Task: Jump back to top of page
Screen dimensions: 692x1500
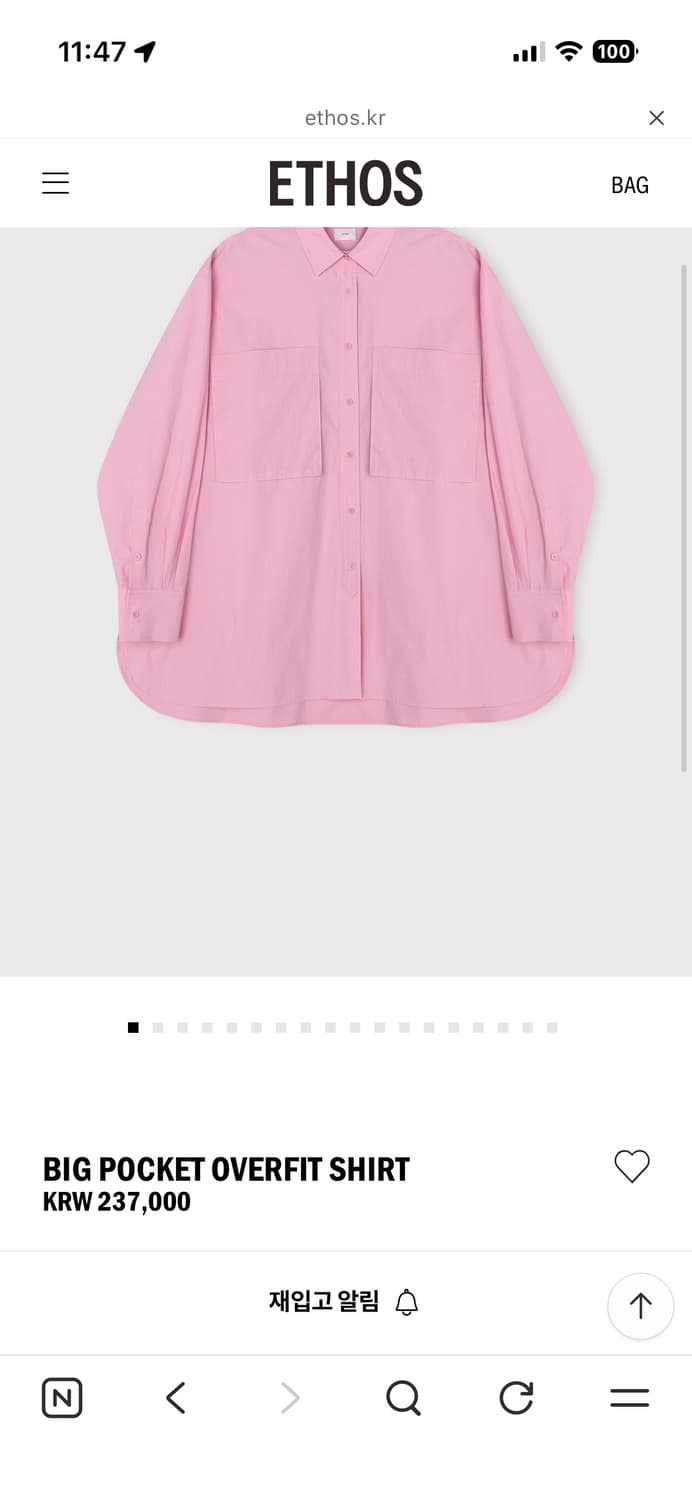Action: click(x=640, y=1306)
